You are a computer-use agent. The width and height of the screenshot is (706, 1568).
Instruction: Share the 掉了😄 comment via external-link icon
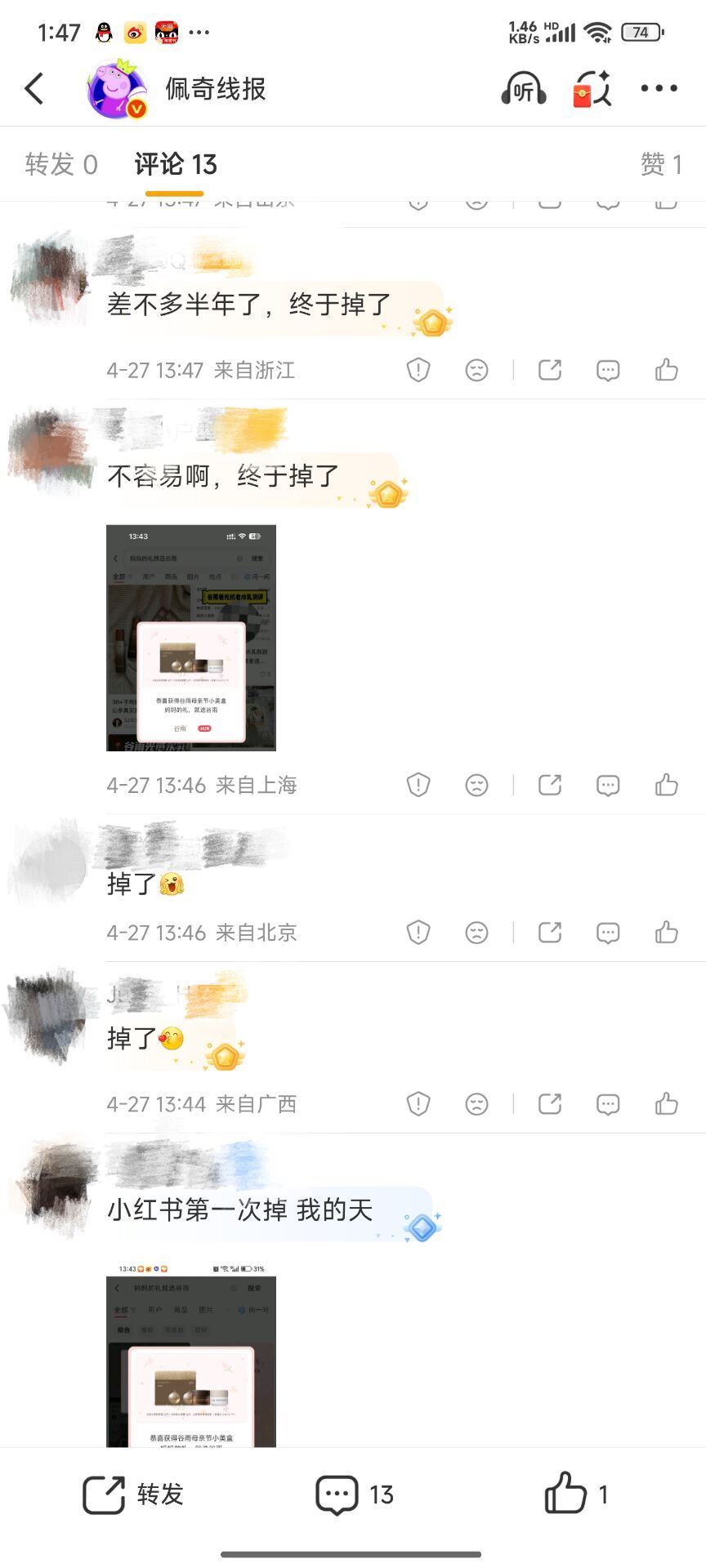coord(548,932)
